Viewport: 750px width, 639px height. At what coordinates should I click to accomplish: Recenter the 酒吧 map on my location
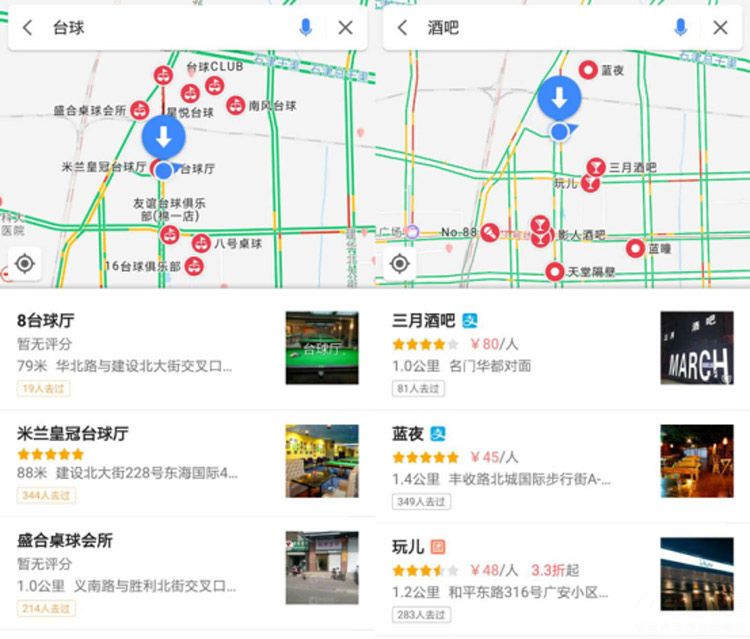399,264
